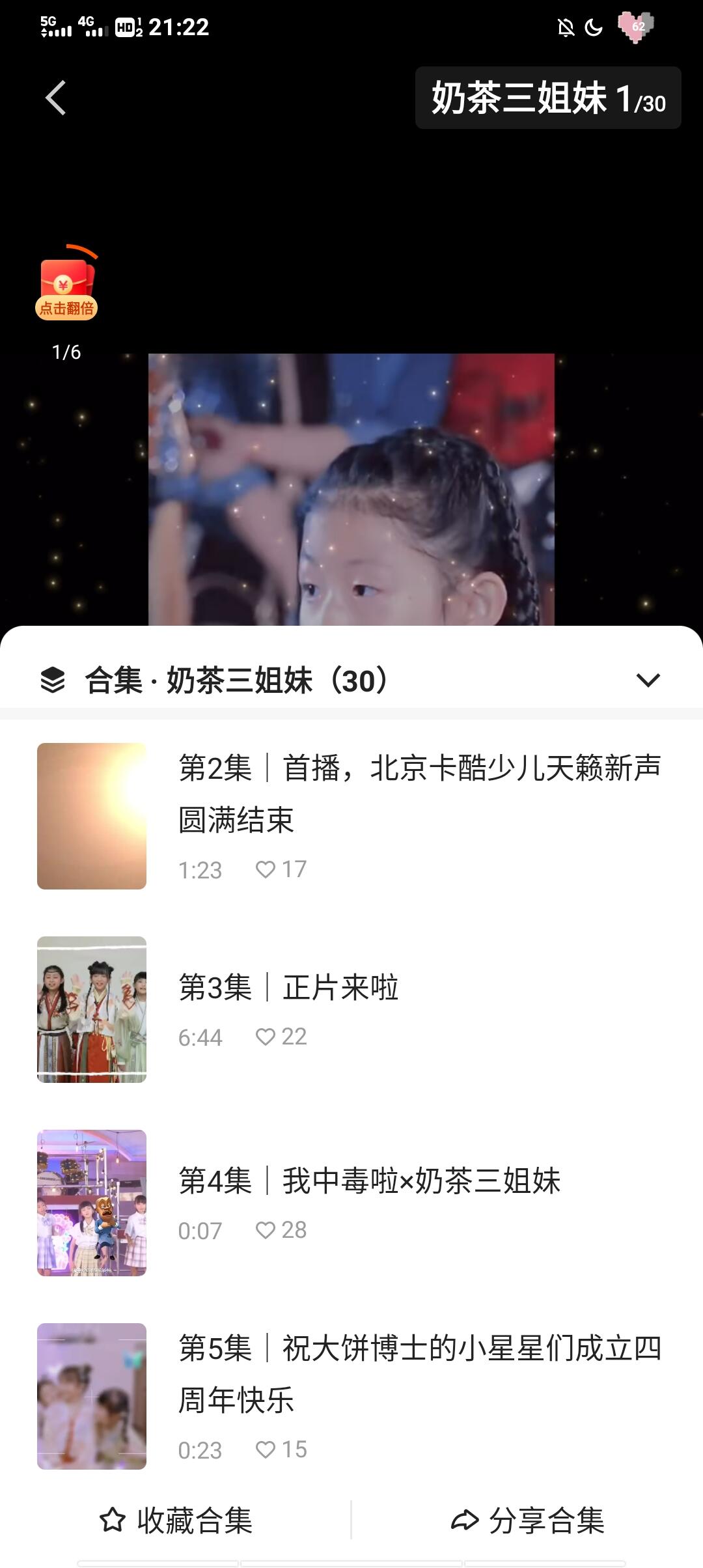Play 第3集 正片来啦
This screenshot has width=703, height=1568.
click(351, 1009)
